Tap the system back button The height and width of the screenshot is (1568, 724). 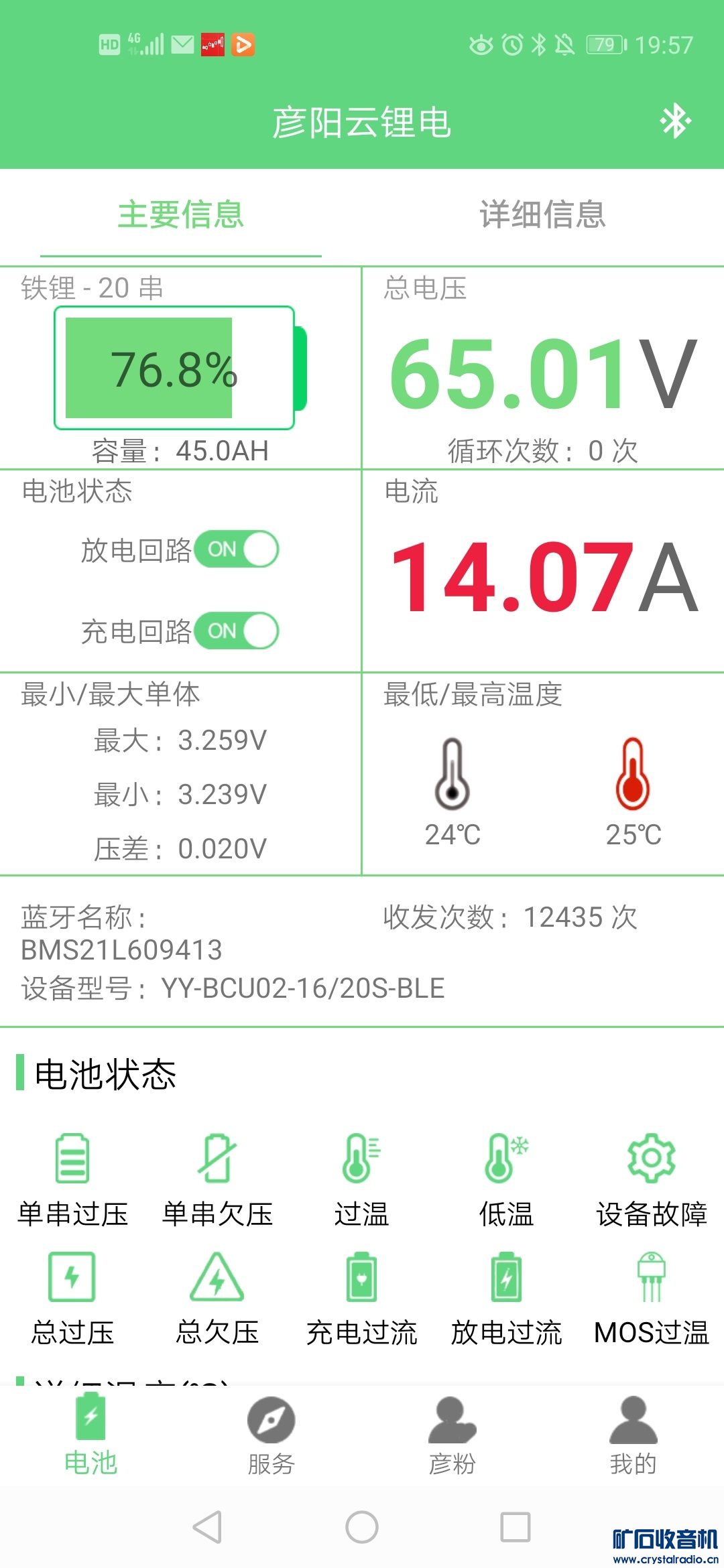pyautogui.click(x=207, y=1527)
